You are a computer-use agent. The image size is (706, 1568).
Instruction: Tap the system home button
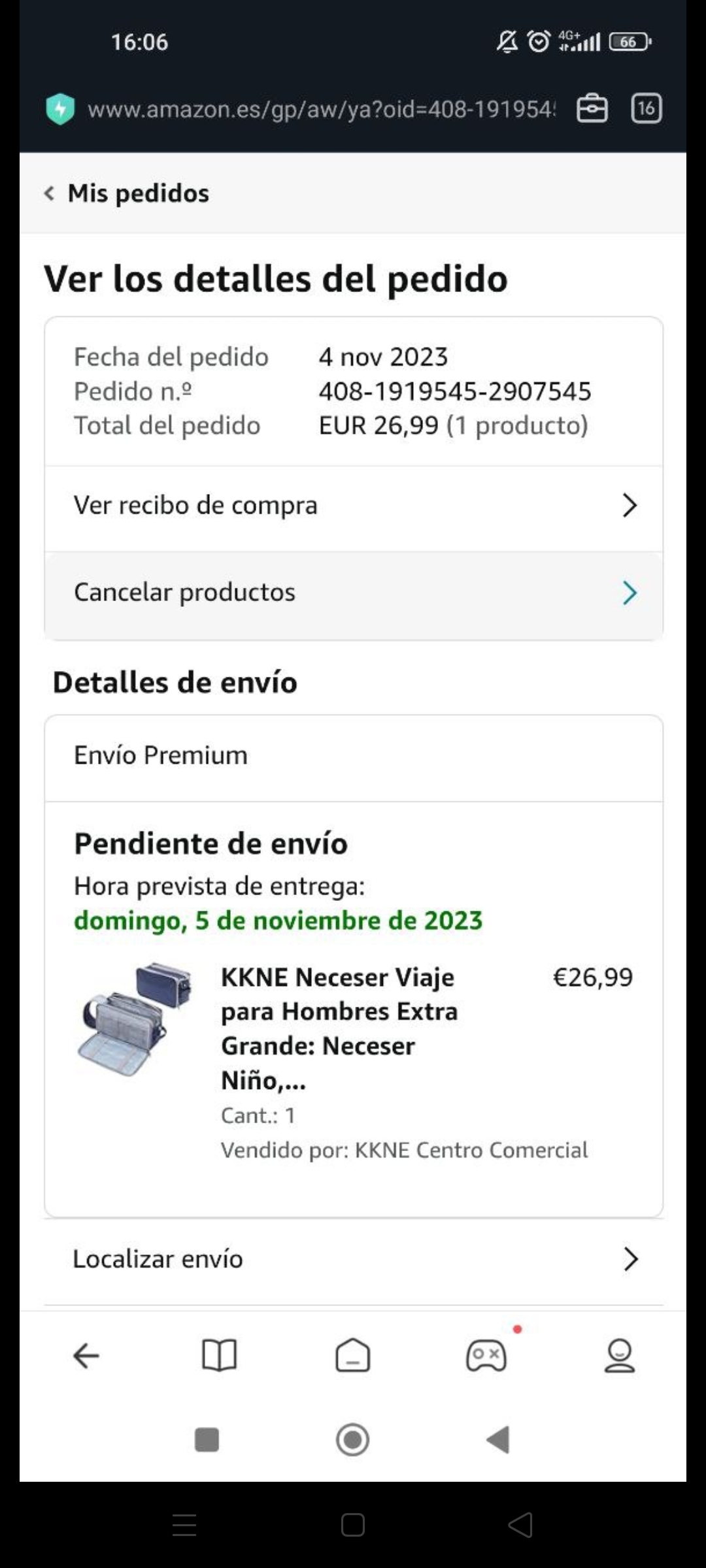(352, 1440)
